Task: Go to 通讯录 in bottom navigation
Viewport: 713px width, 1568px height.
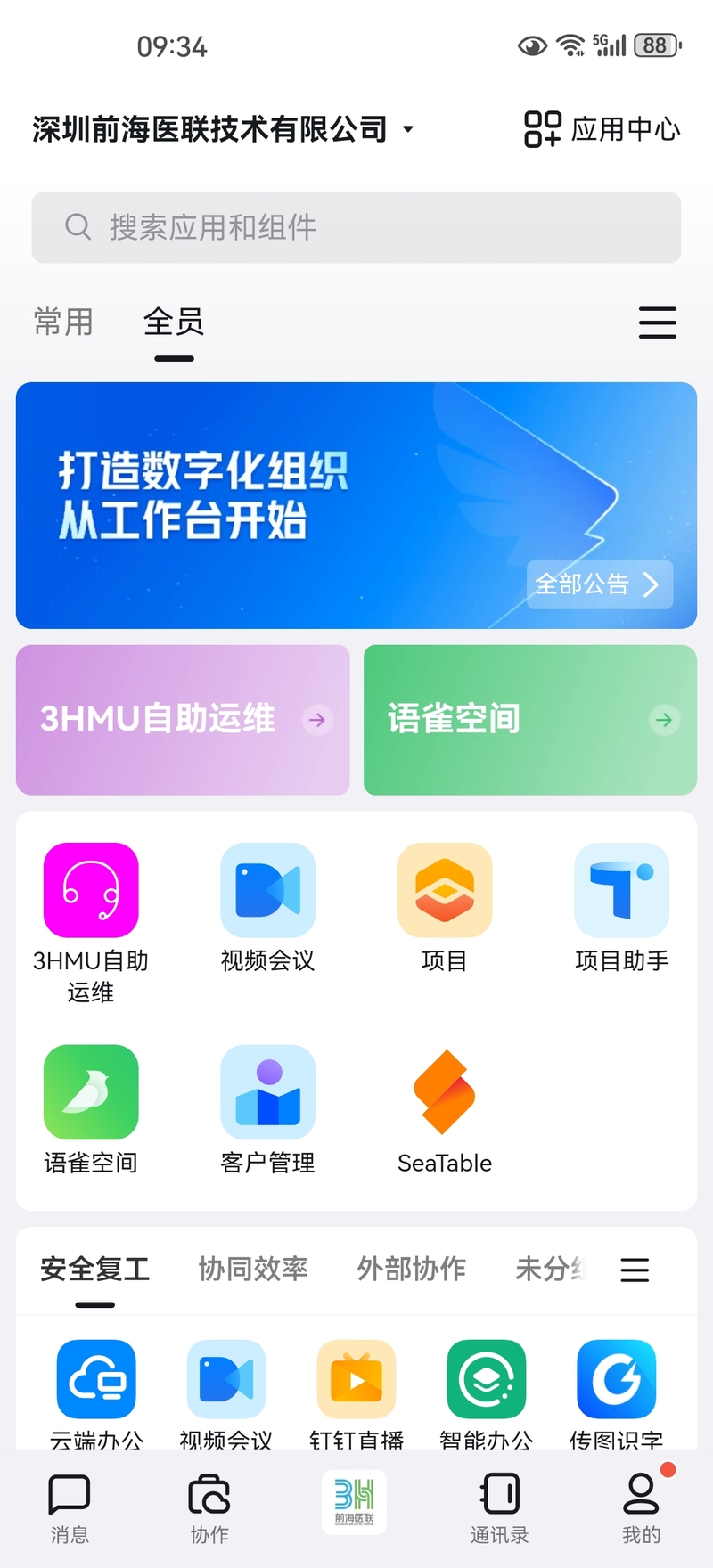Action: (x=499, y=1507)
